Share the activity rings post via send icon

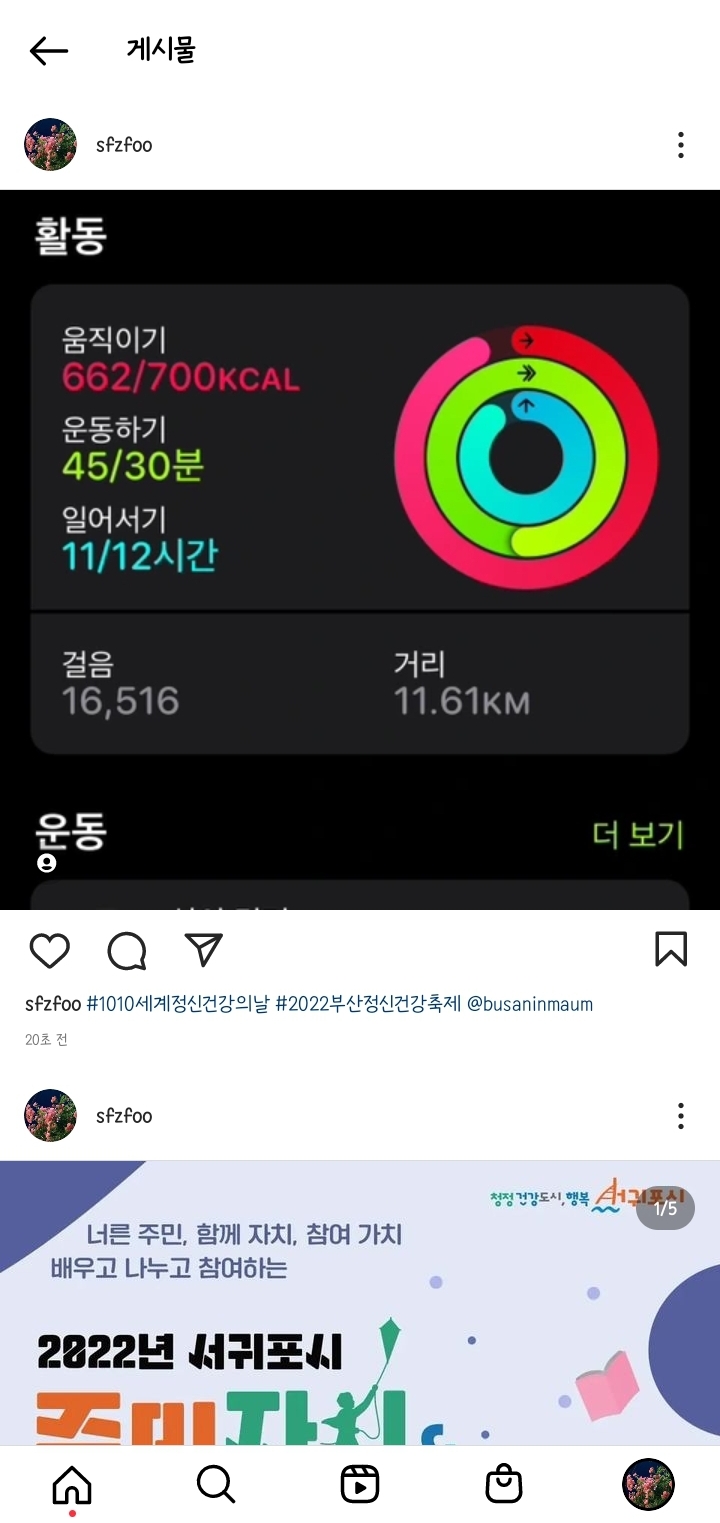[204, 950]
